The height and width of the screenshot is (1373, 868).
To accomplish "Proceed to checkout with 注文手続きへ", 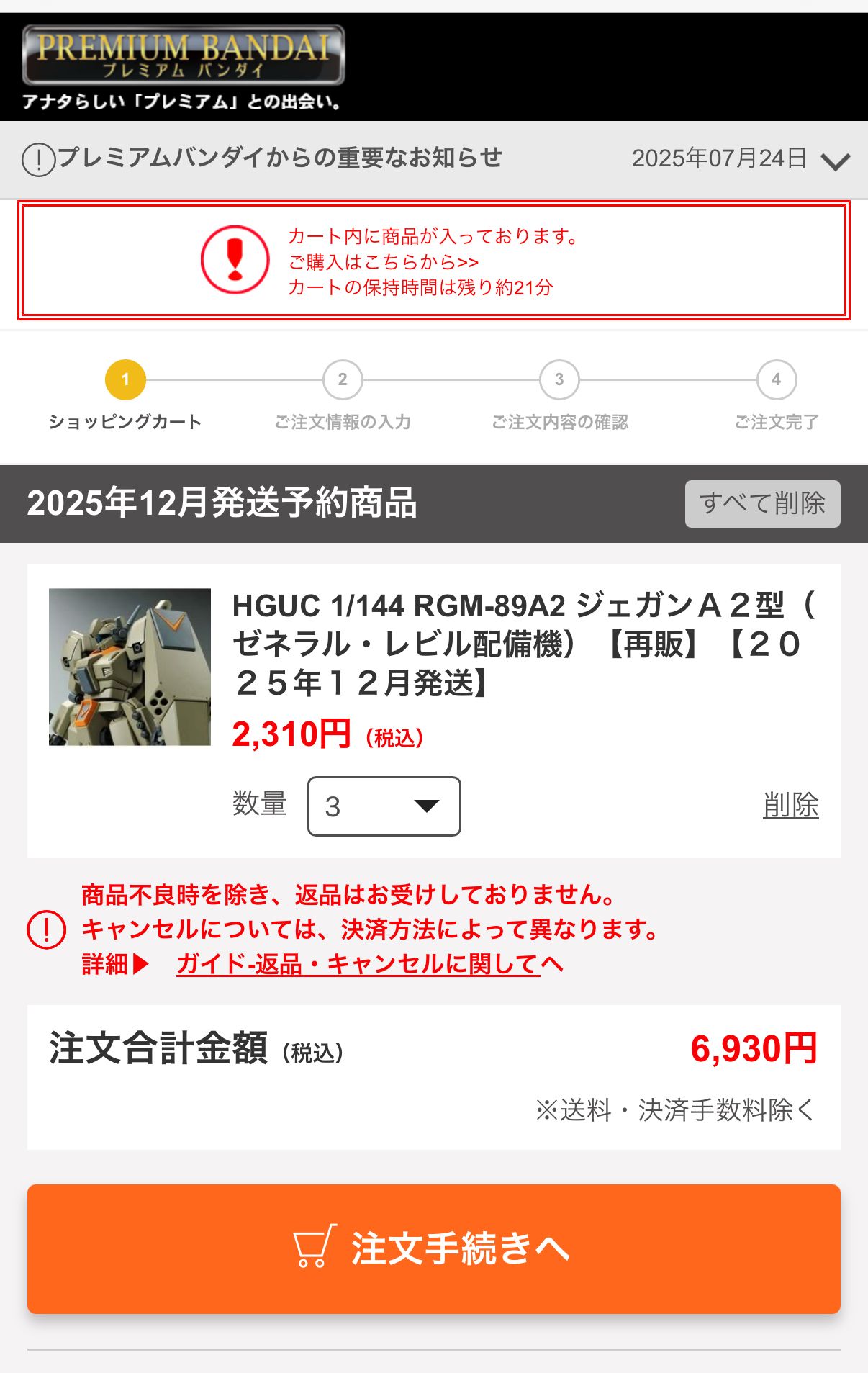I will click(x=433, y=1248).
